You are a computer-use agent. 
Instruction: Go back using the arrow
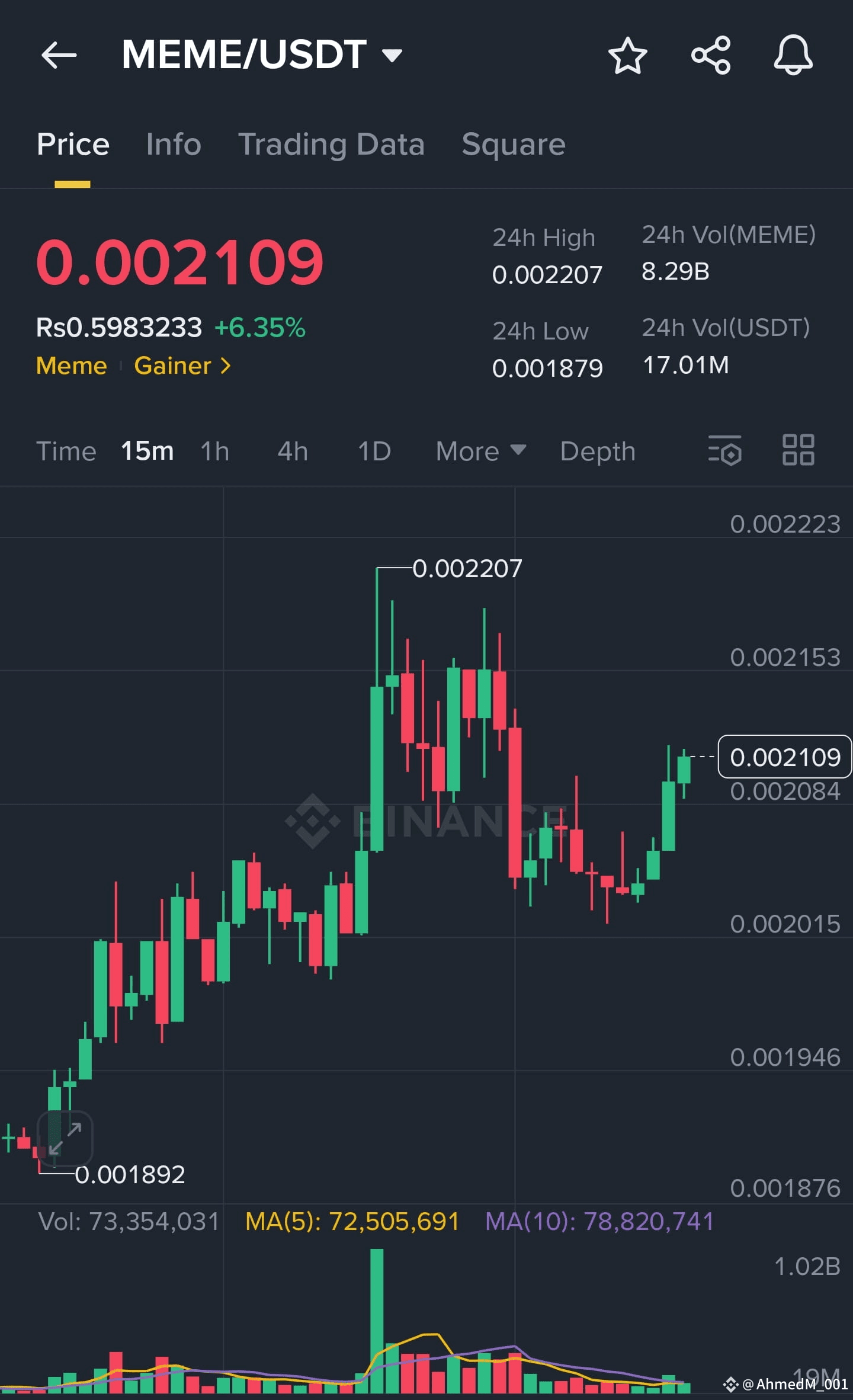tap(59, 55)
